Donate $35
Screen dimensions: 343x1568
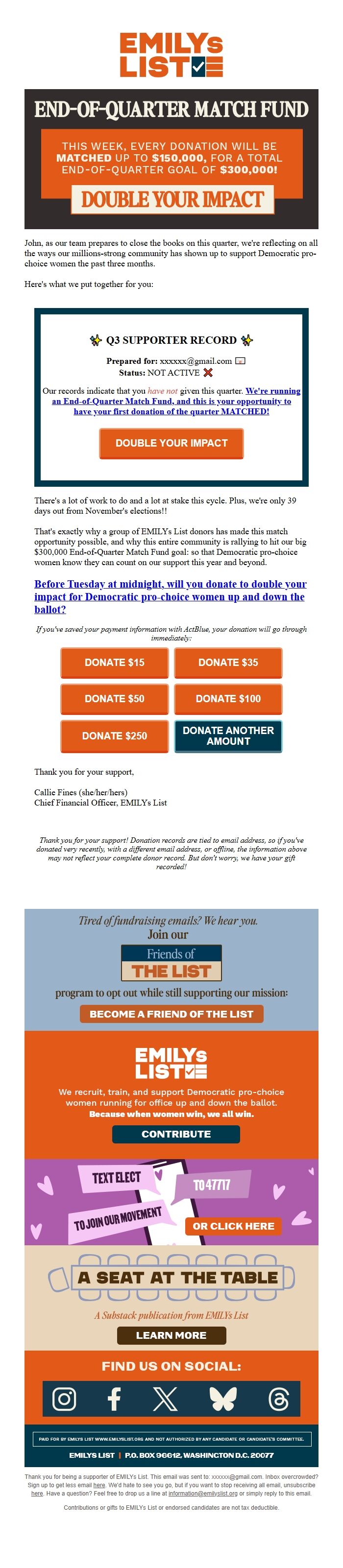click(228, 662)
